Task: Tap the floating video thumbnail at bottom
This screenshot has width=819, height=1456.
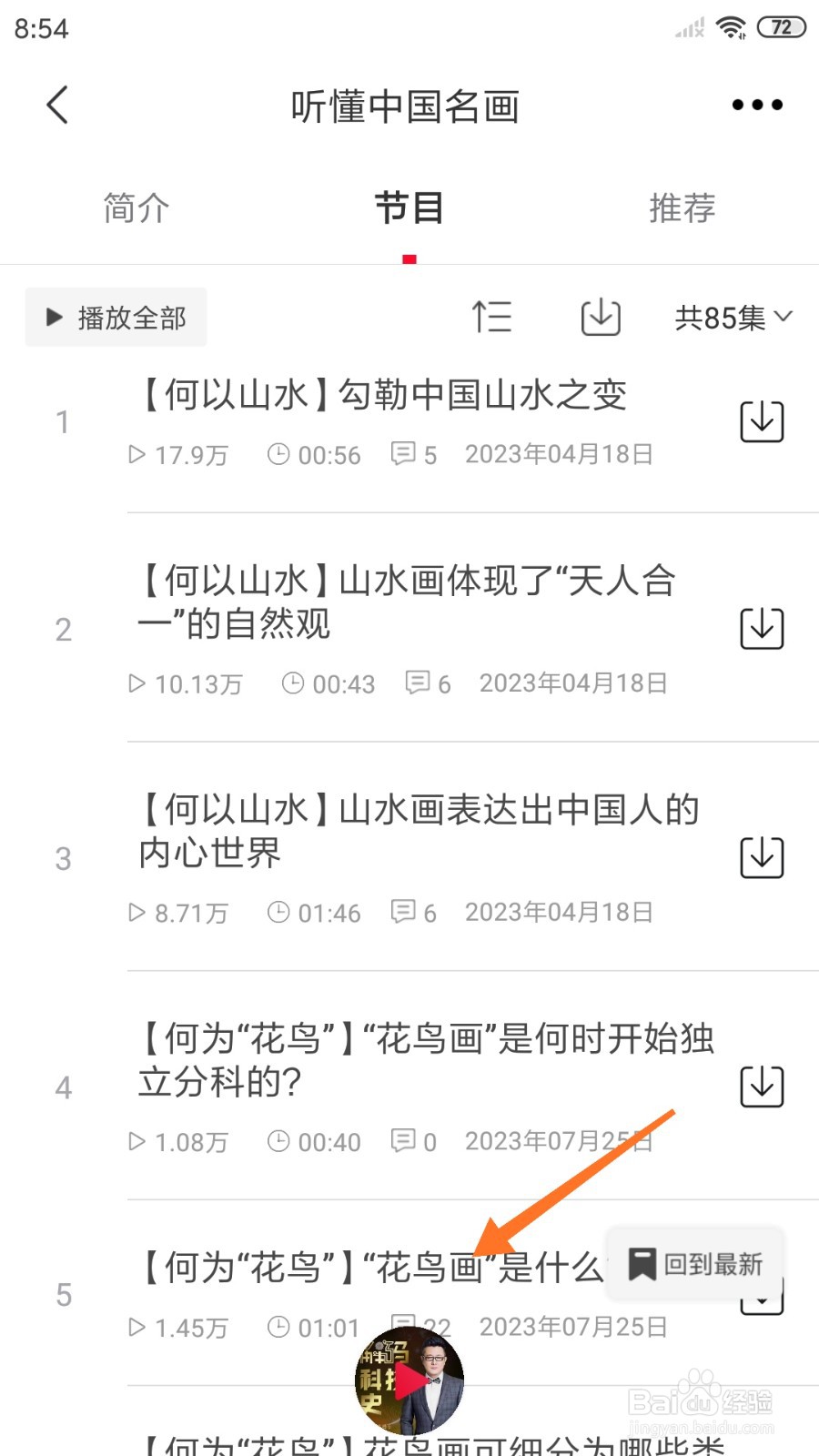Action: click(x=408, y=1380)
